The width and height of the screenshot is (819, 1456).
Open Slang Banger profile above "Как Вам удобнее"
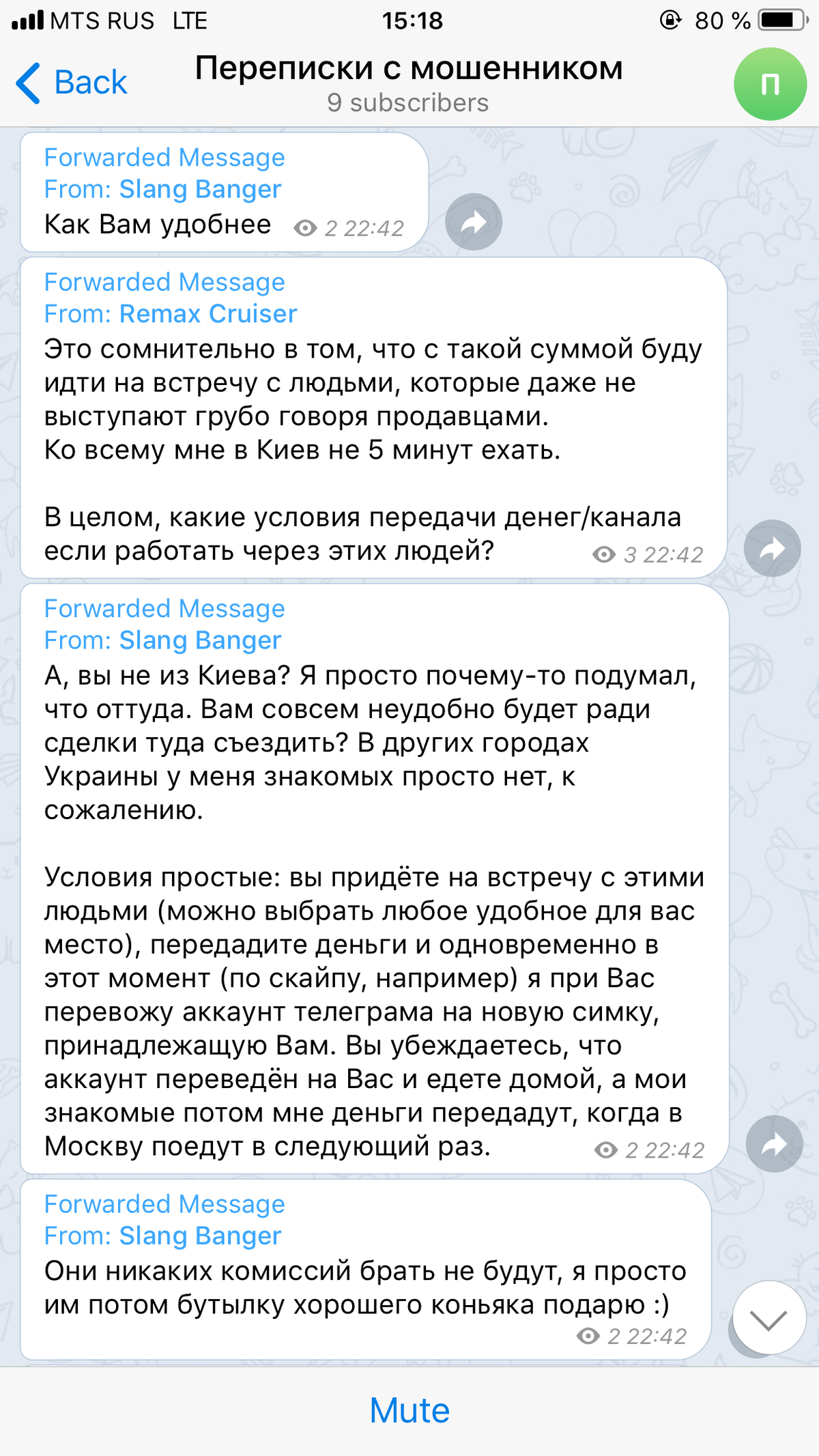(199, 189)
